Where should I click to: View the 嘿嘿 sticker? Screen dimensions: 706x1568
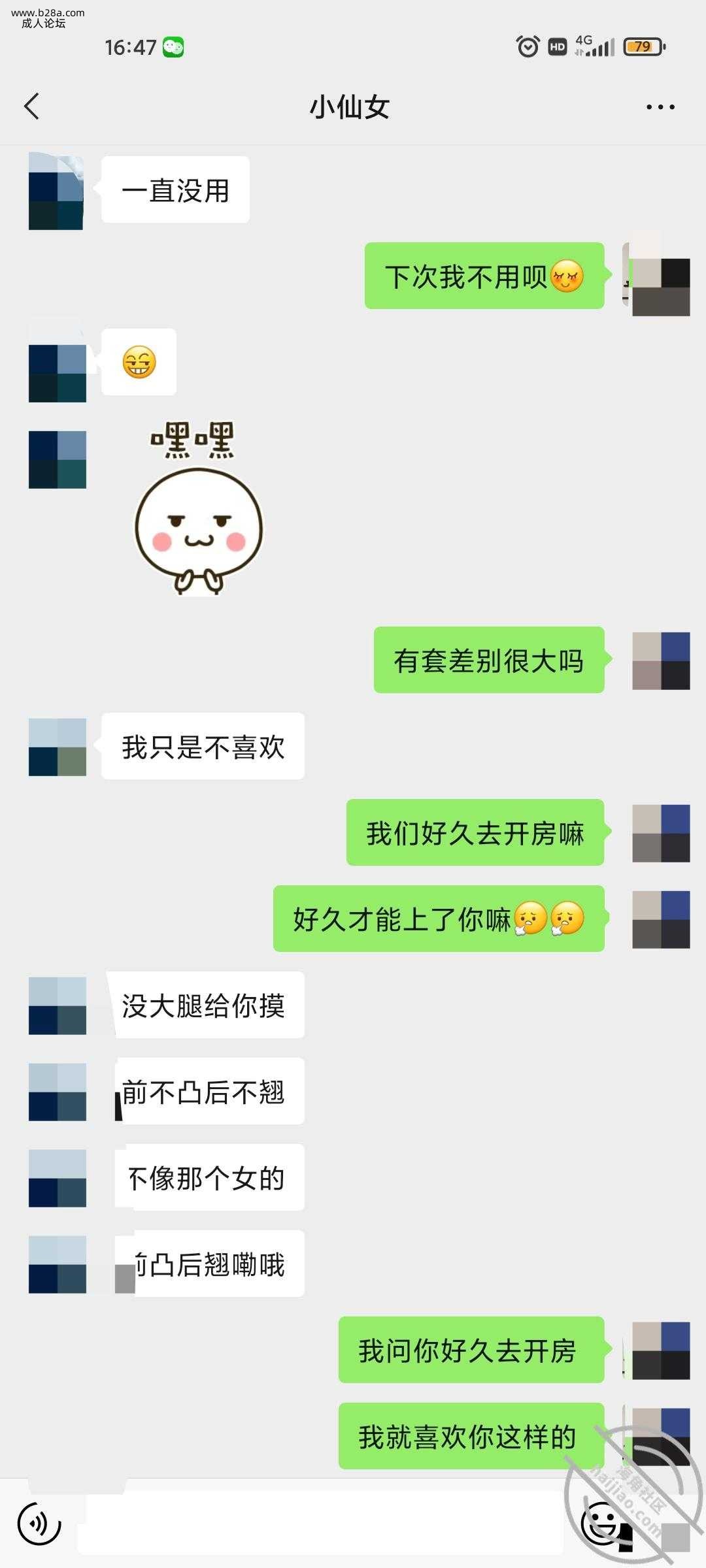(x=196, y=510)
